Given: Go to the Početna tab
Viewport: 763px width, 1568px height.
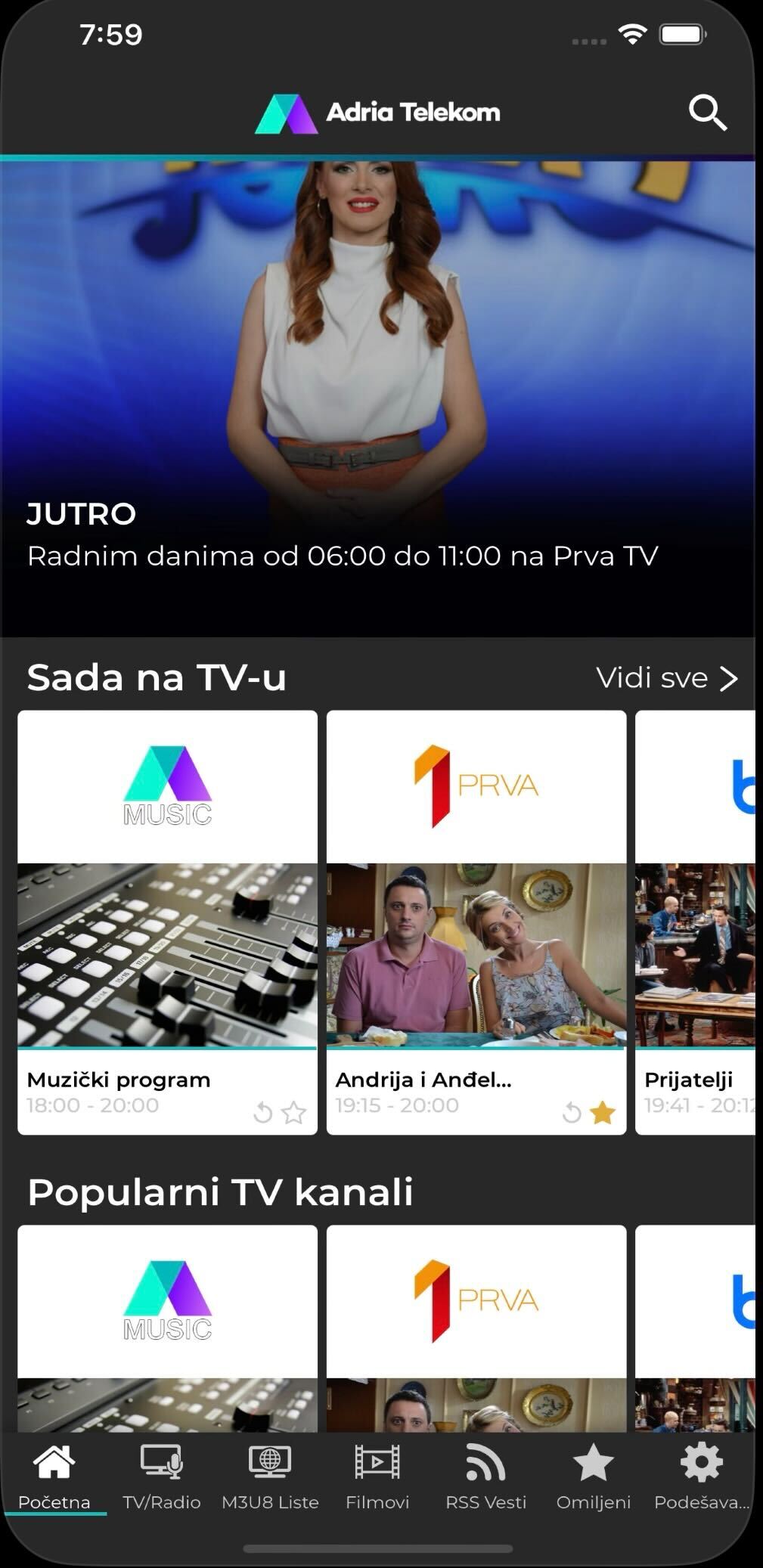Looking at the screenshot, I should [x=54, y=1477].
